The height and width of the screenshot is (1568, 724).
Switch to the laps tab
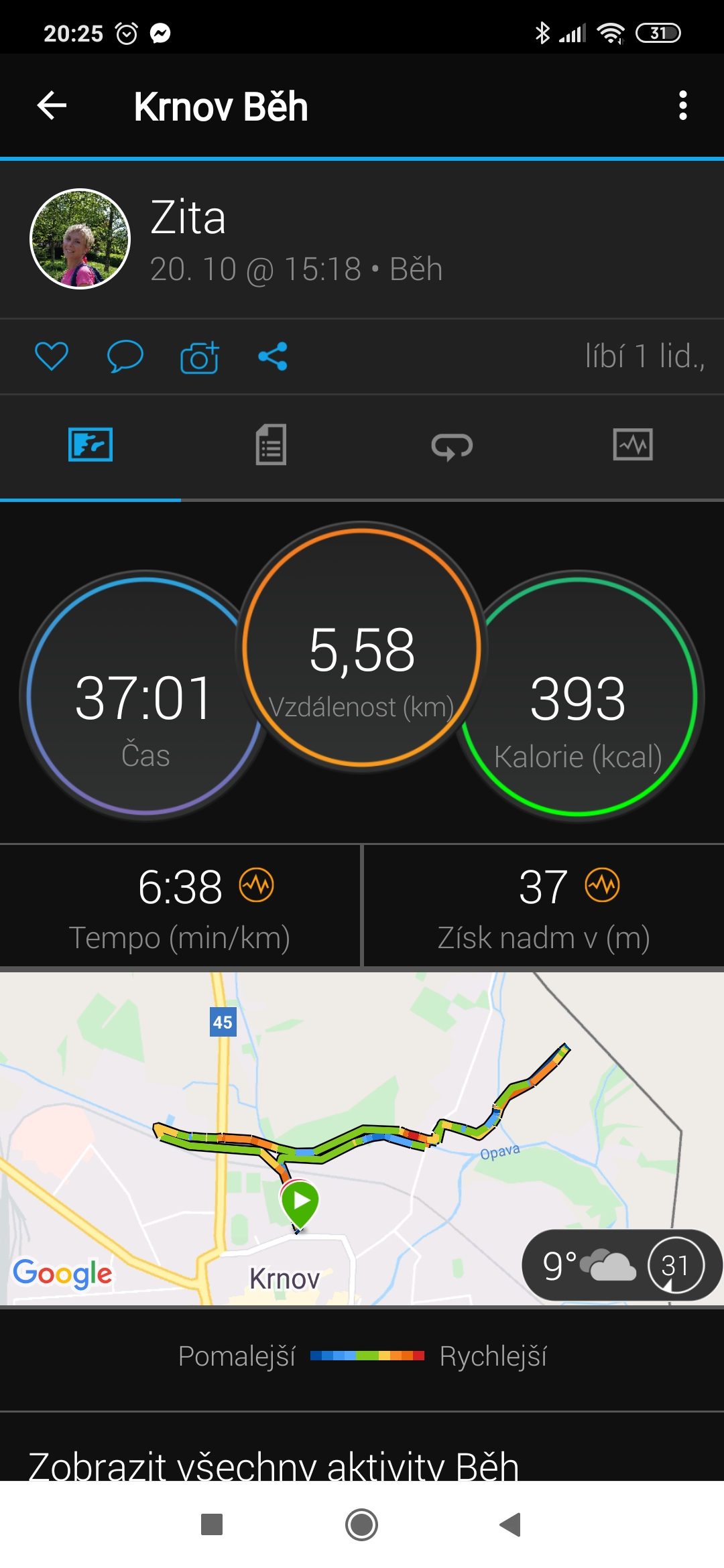[452, 446]
